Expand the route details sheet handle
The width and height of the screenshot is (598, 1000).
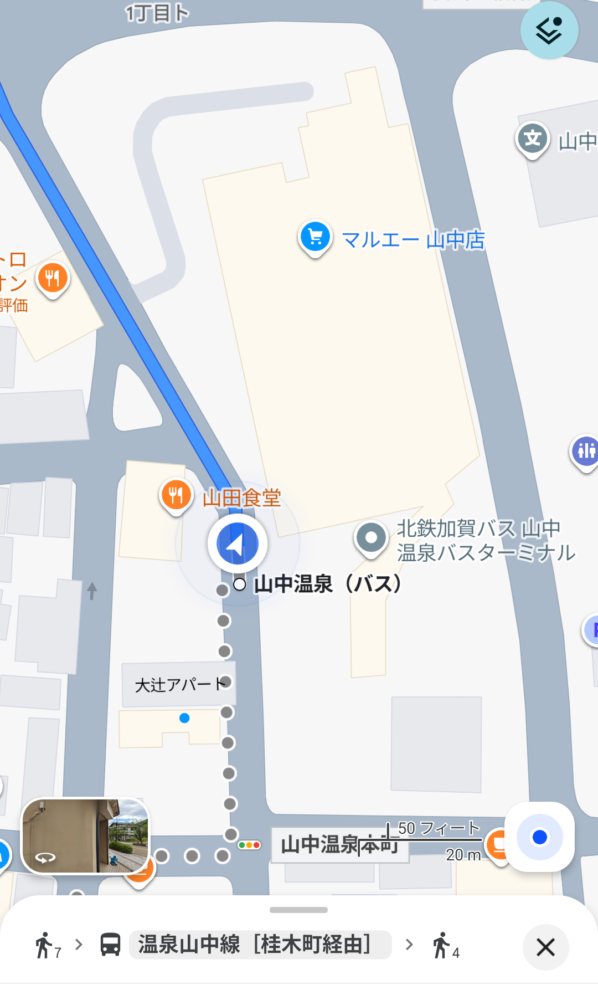298,909
